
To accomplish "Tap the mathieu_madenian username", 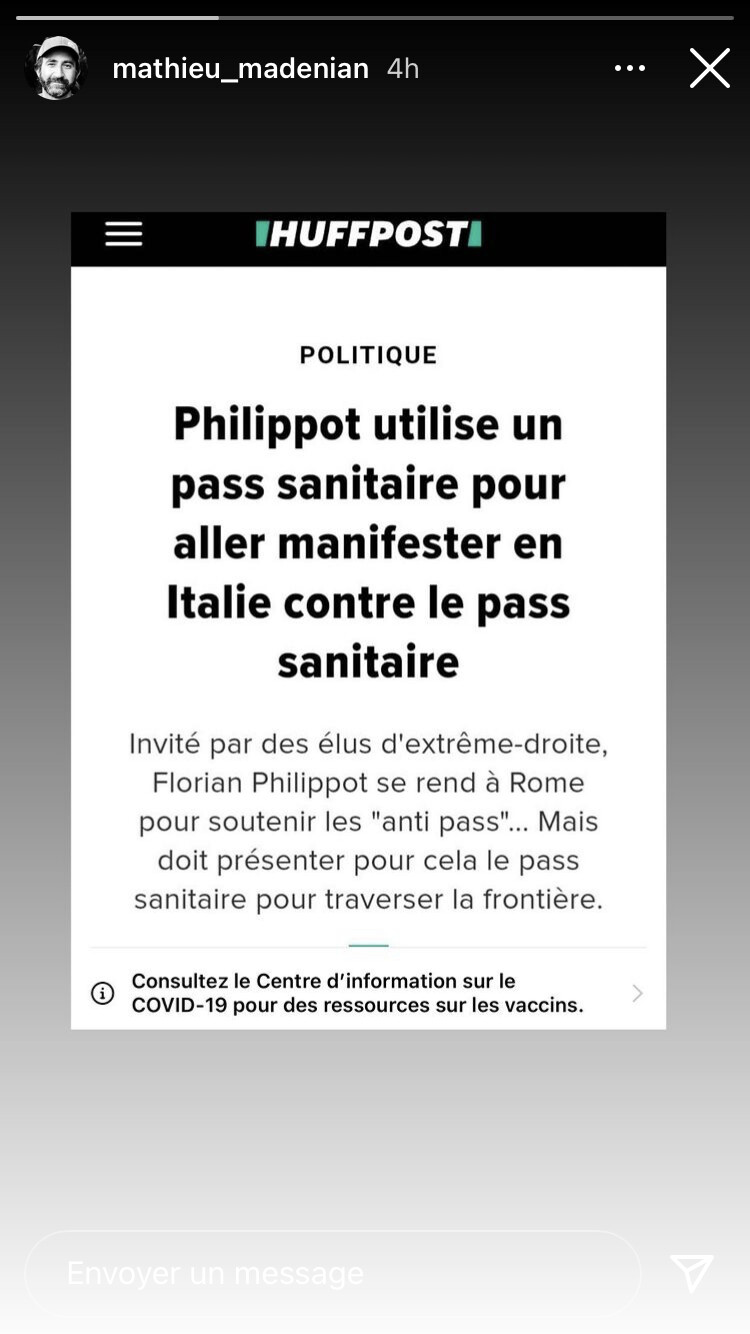I will coord(241,68).
